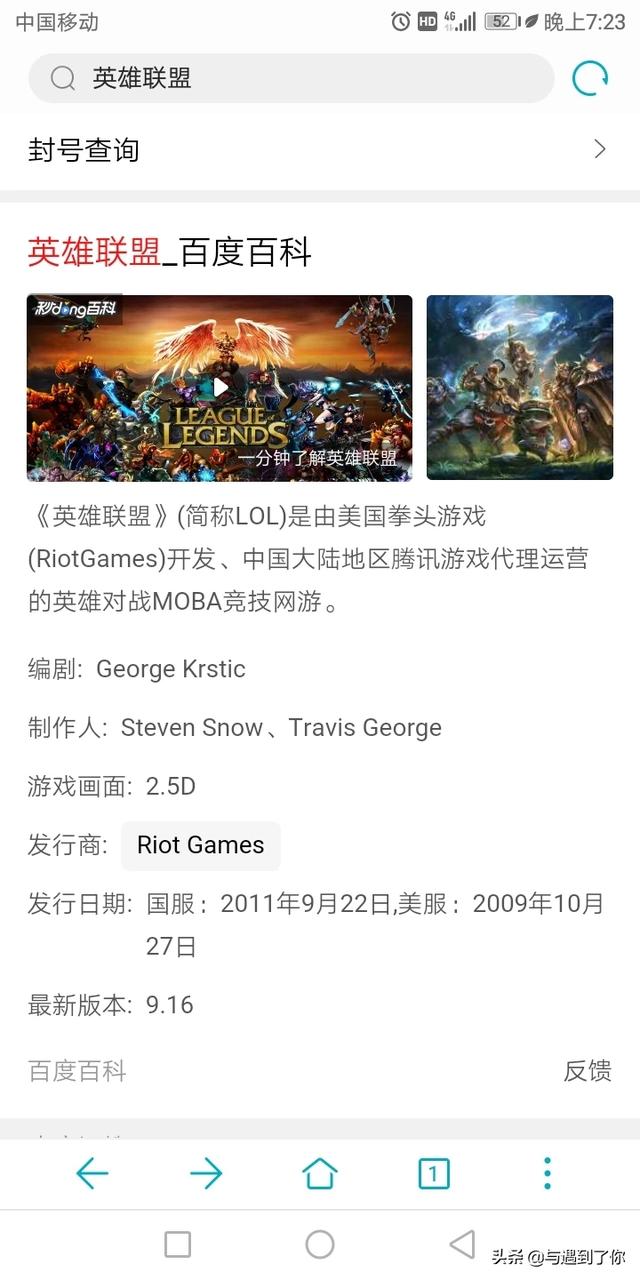
Task: Go forward with the browser forward arrow
Action: (206, 1173)
